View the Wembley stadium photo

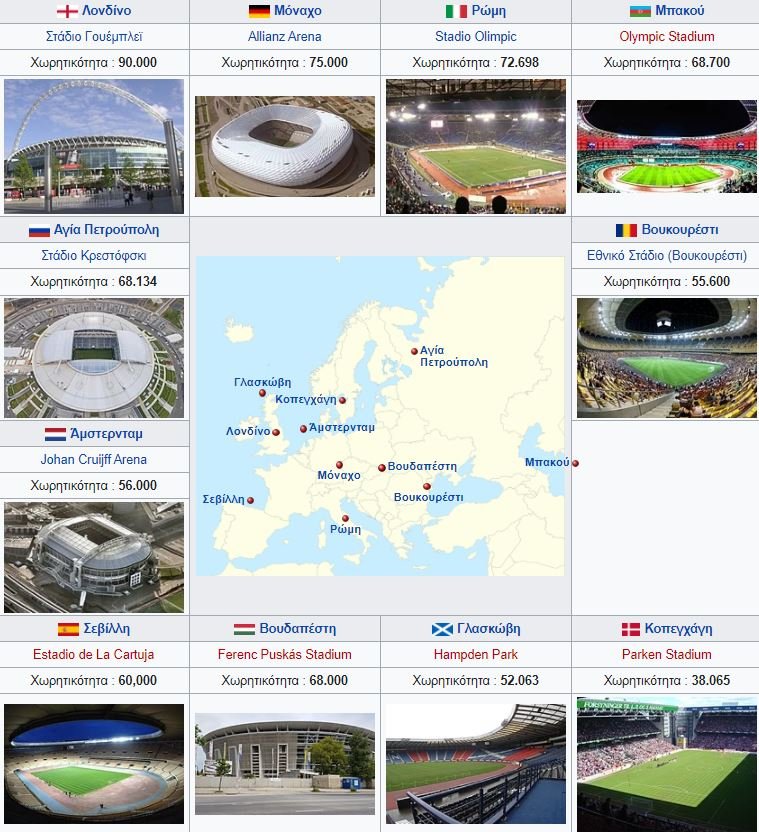point(94,146)
